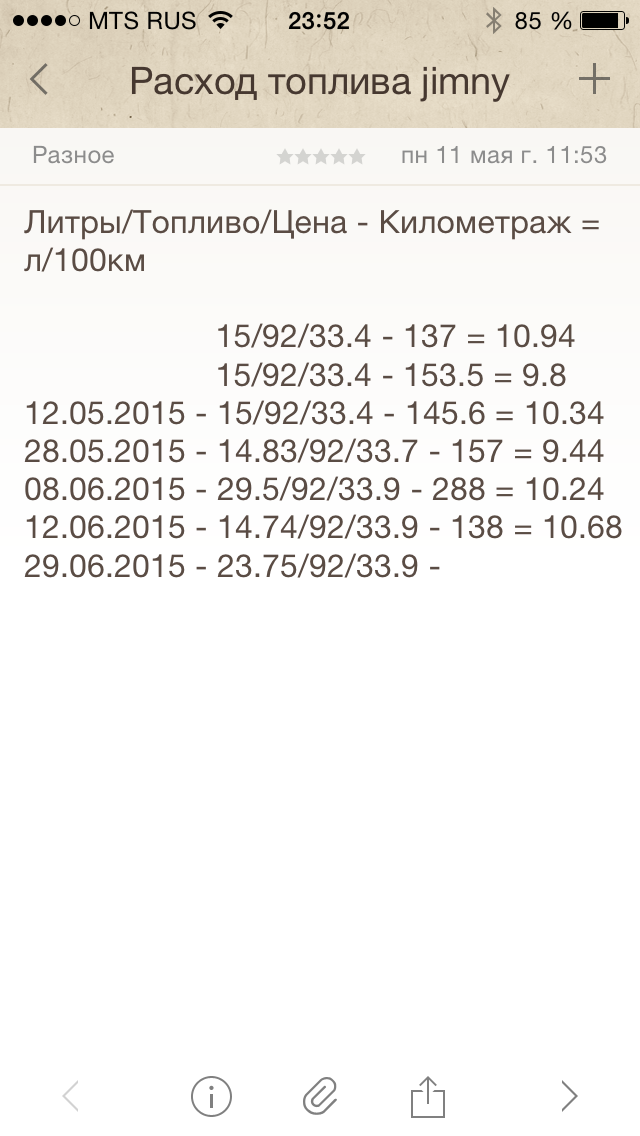Change the note date пн 11 мая
This screenshot has height=1136, width=640.
point(503,155)
